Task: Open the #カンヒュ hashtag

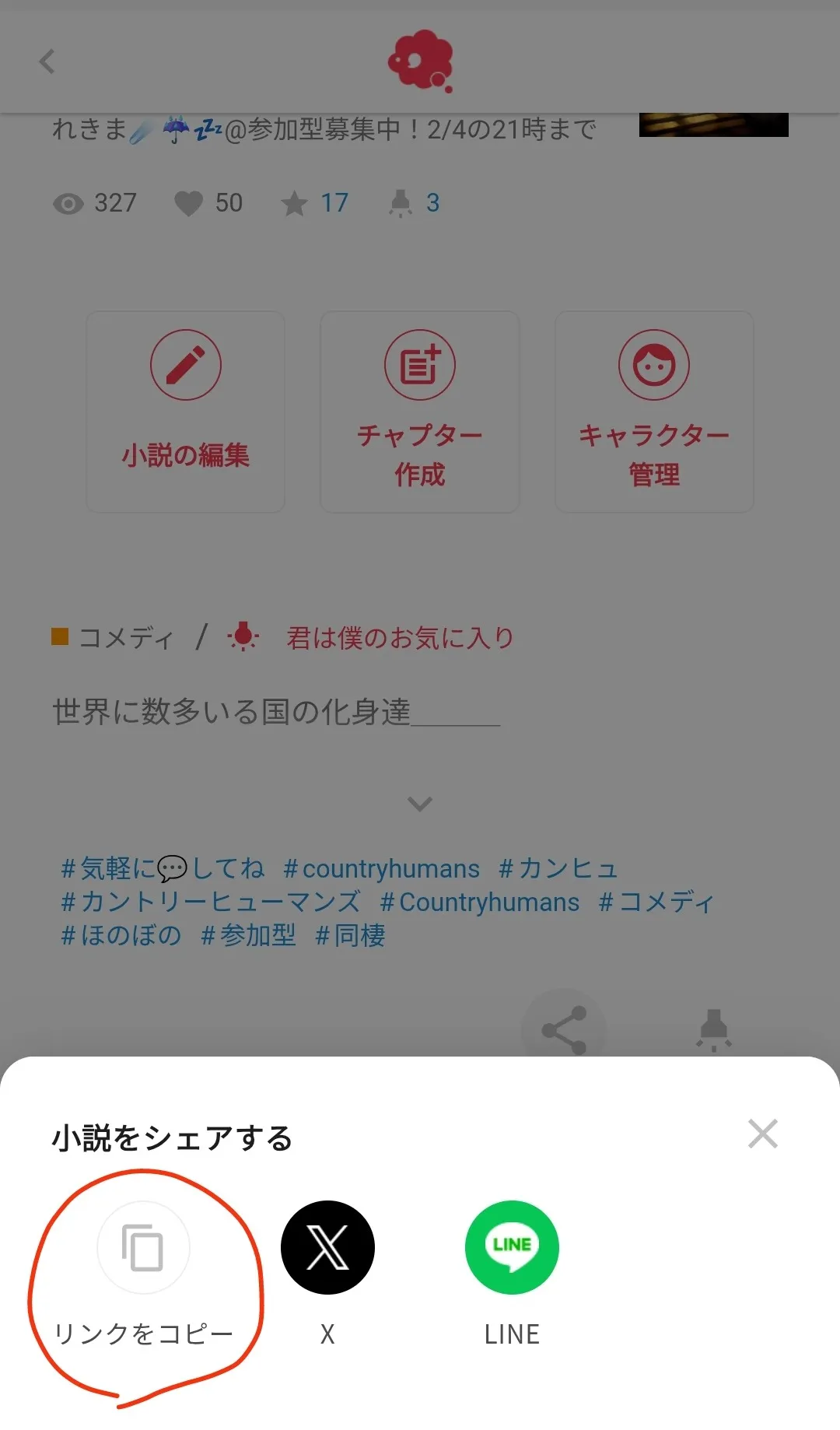Action: tap(558, 868)
